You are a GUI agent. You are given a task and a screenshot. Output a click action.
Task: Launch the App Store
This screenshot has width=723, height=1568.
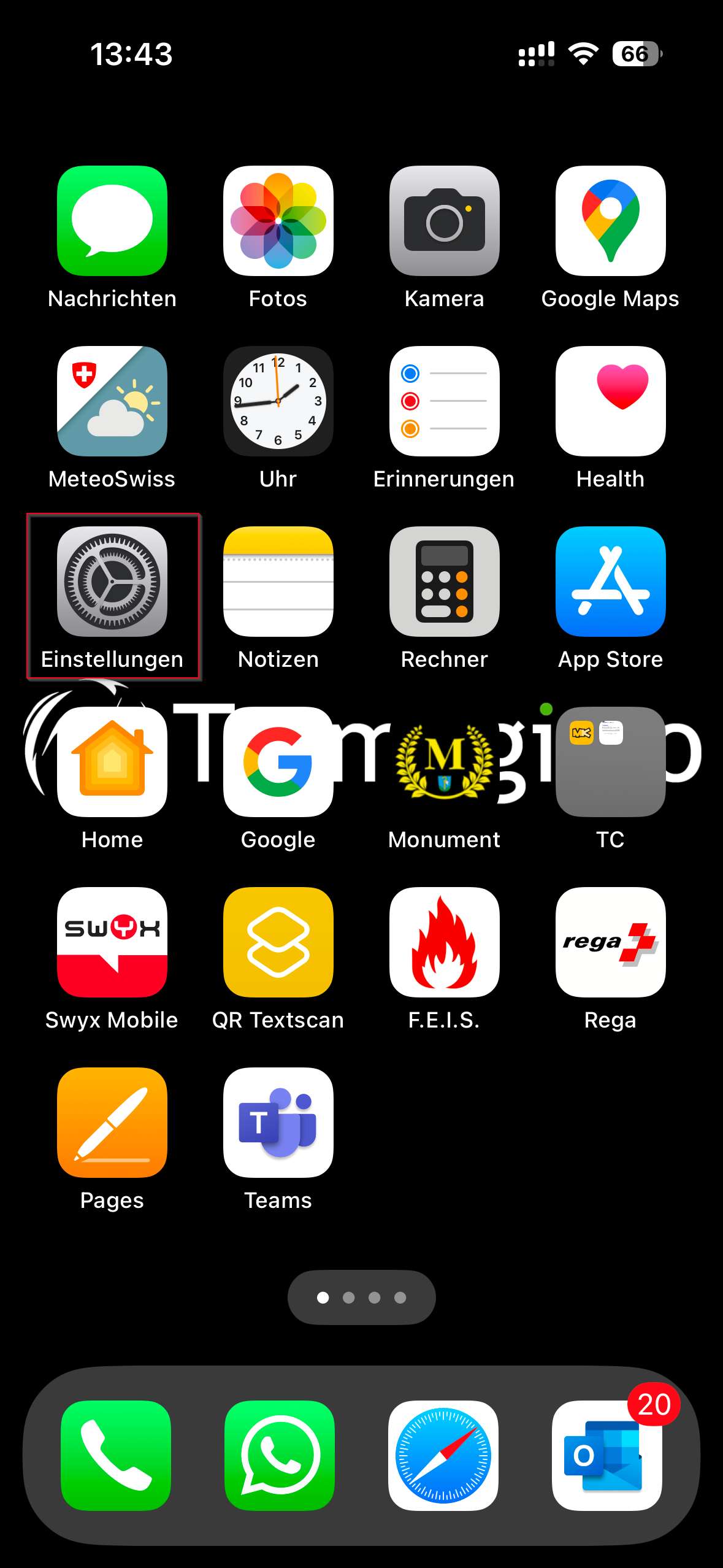611,582
